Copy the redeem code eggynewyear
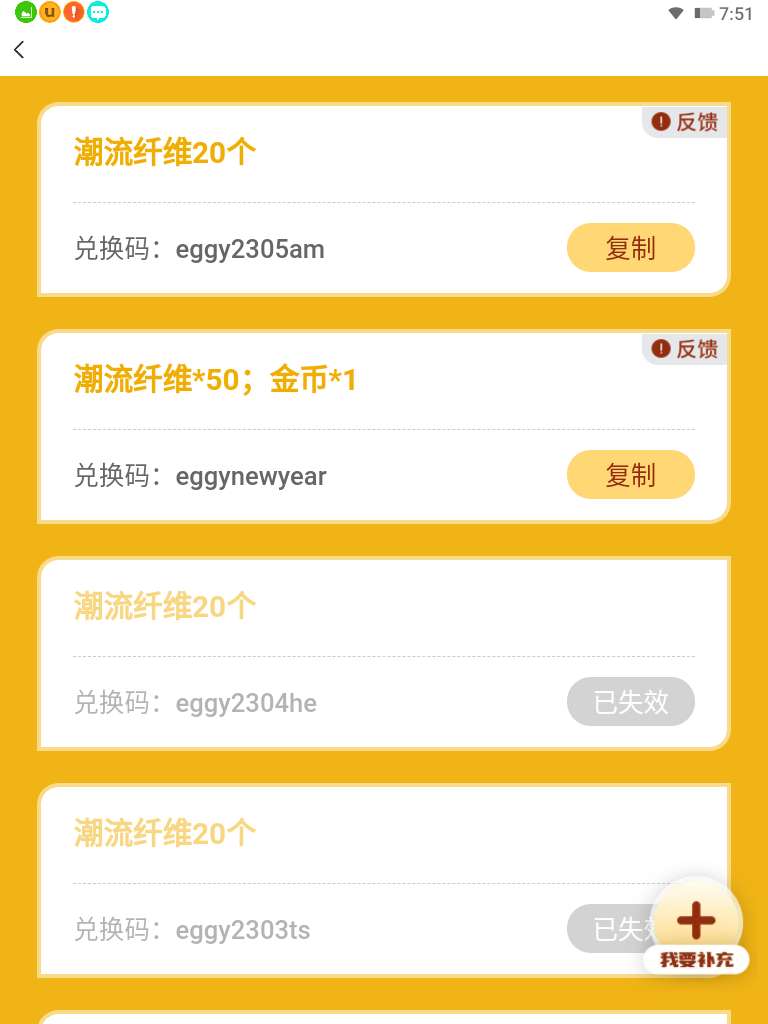Viewport: 768px width, 1024px height. click(x=630, y=475)
